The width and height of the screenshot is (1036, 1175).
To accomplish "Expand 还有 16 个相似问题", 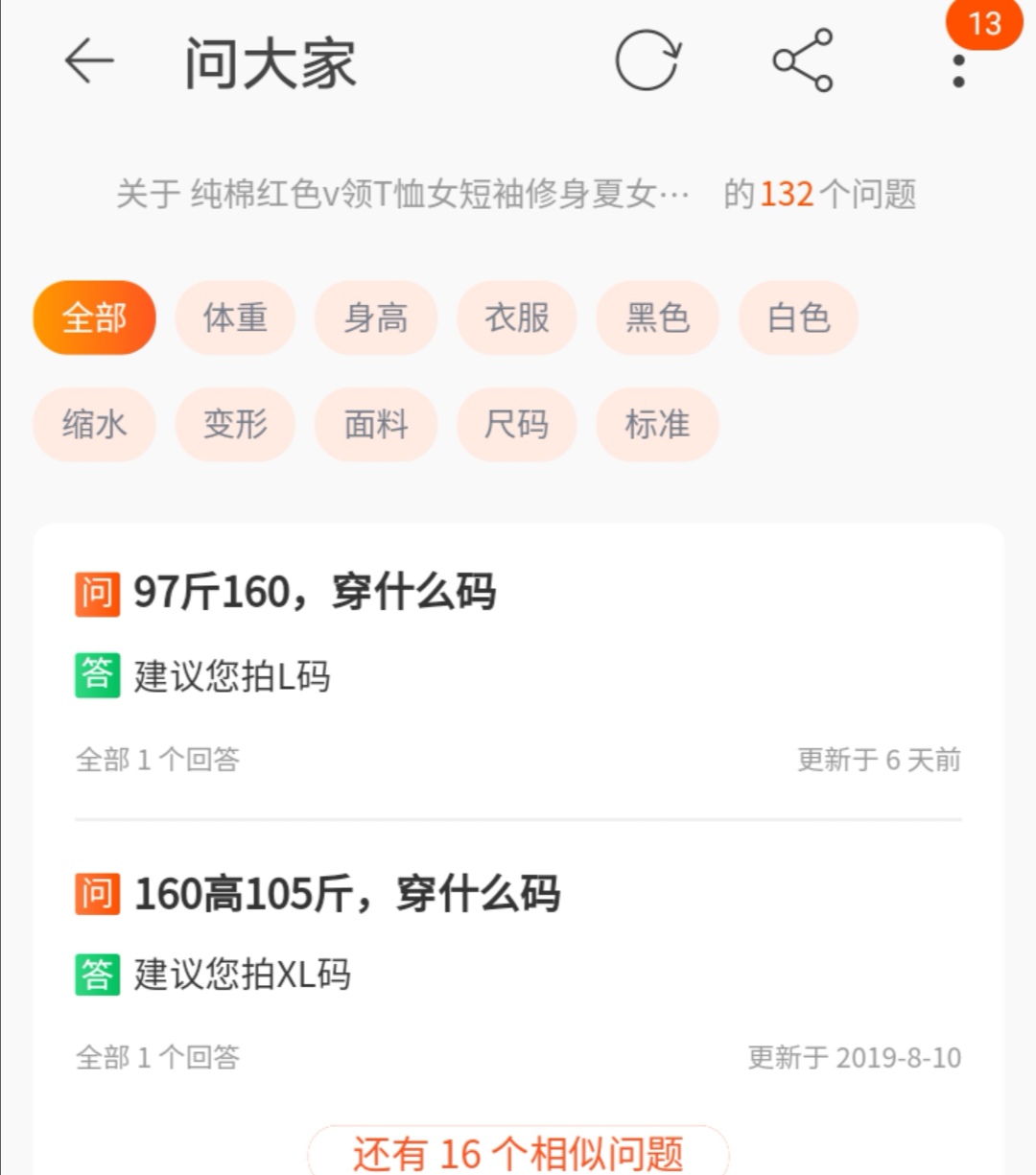I will 518,1151.
